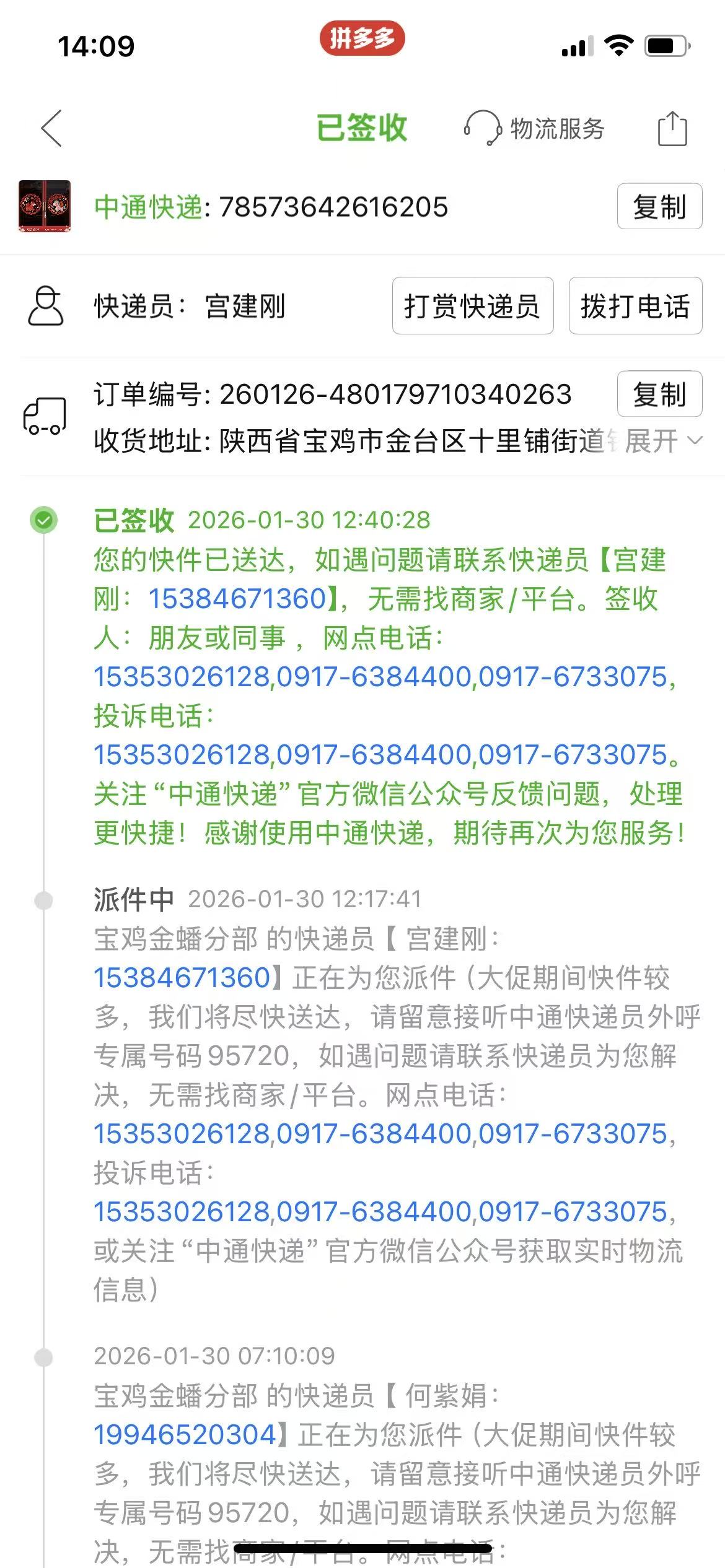Expand the 收货地址 with 展开
725x1568 pixels.
[662, 441]
